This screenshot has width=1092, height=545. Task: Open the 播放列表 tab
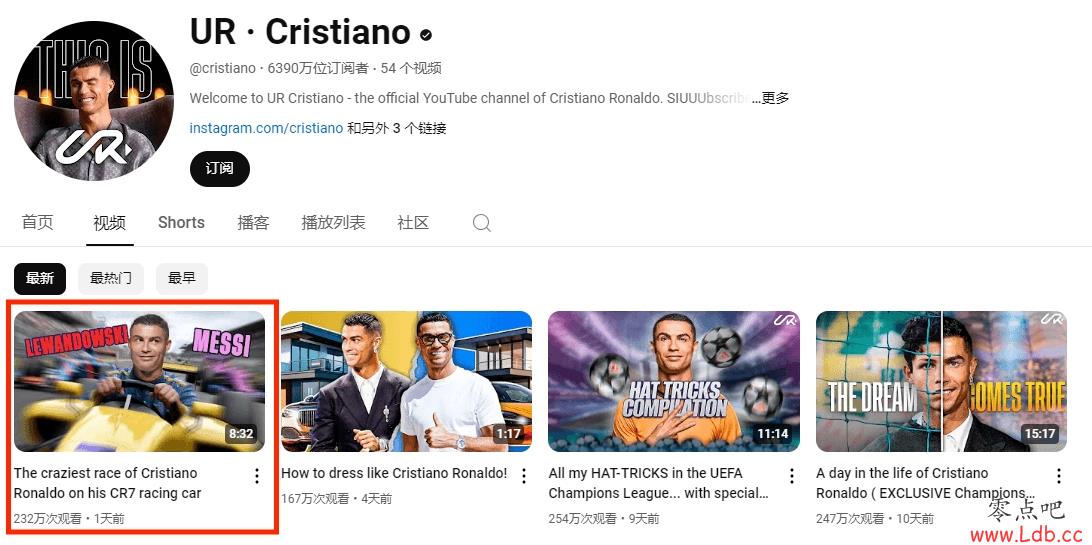click(x=333, y=222)
